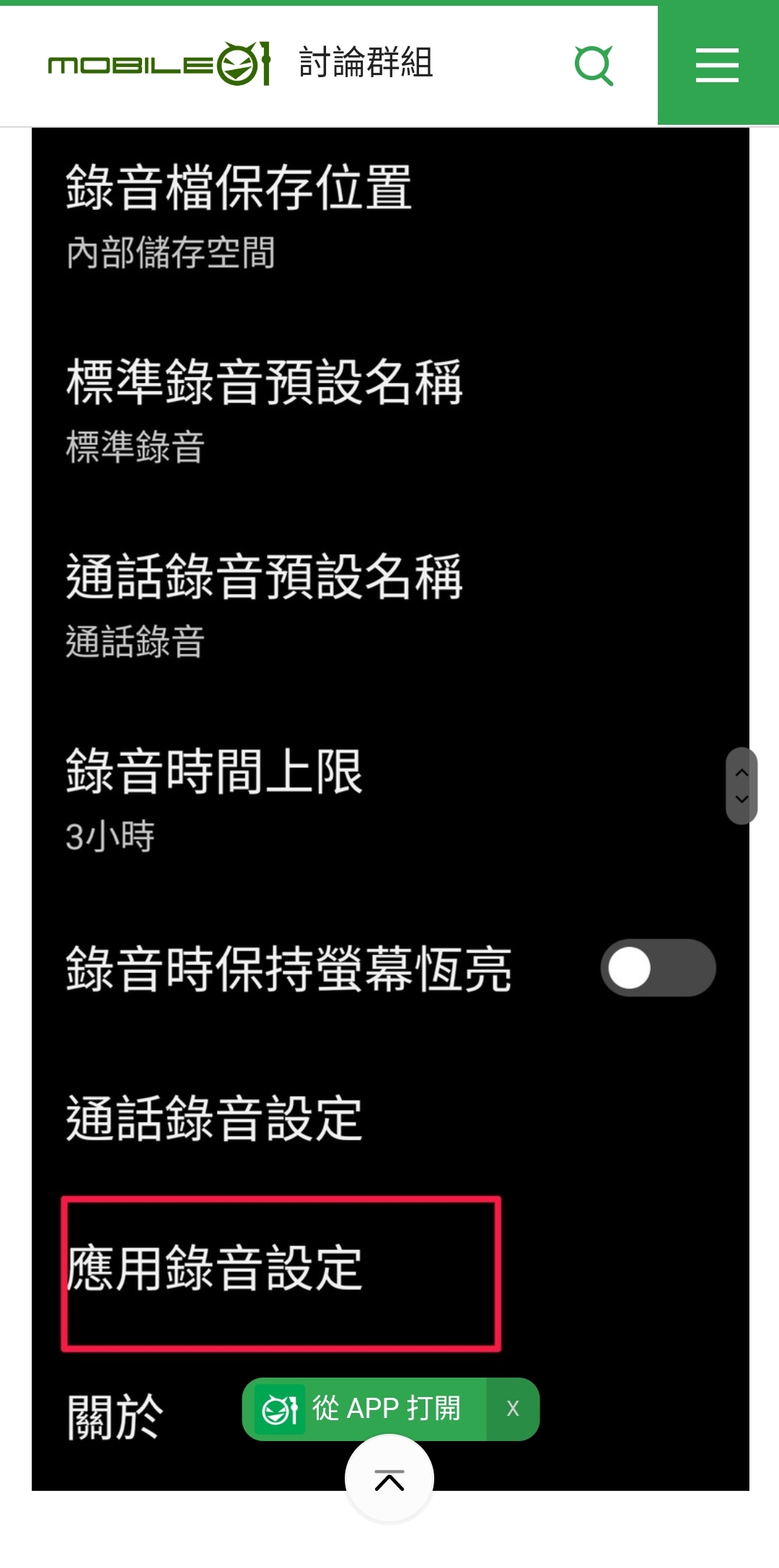The image size is (779, 1568).
Task: Open the Mobile01 search icon
Action: pos(594,65)
